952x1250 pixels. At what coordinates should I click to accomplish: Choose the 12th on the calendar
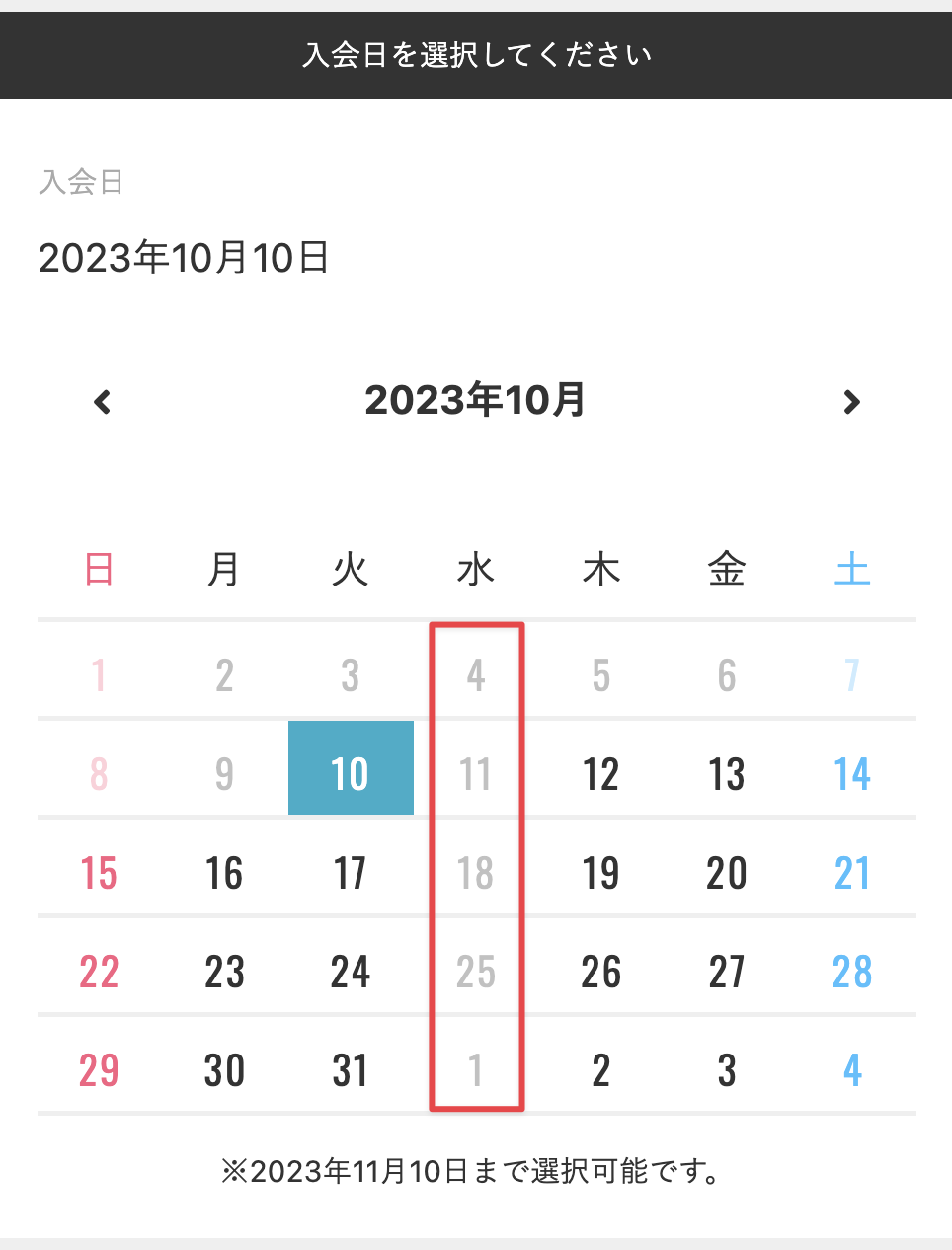click(600, 774)
